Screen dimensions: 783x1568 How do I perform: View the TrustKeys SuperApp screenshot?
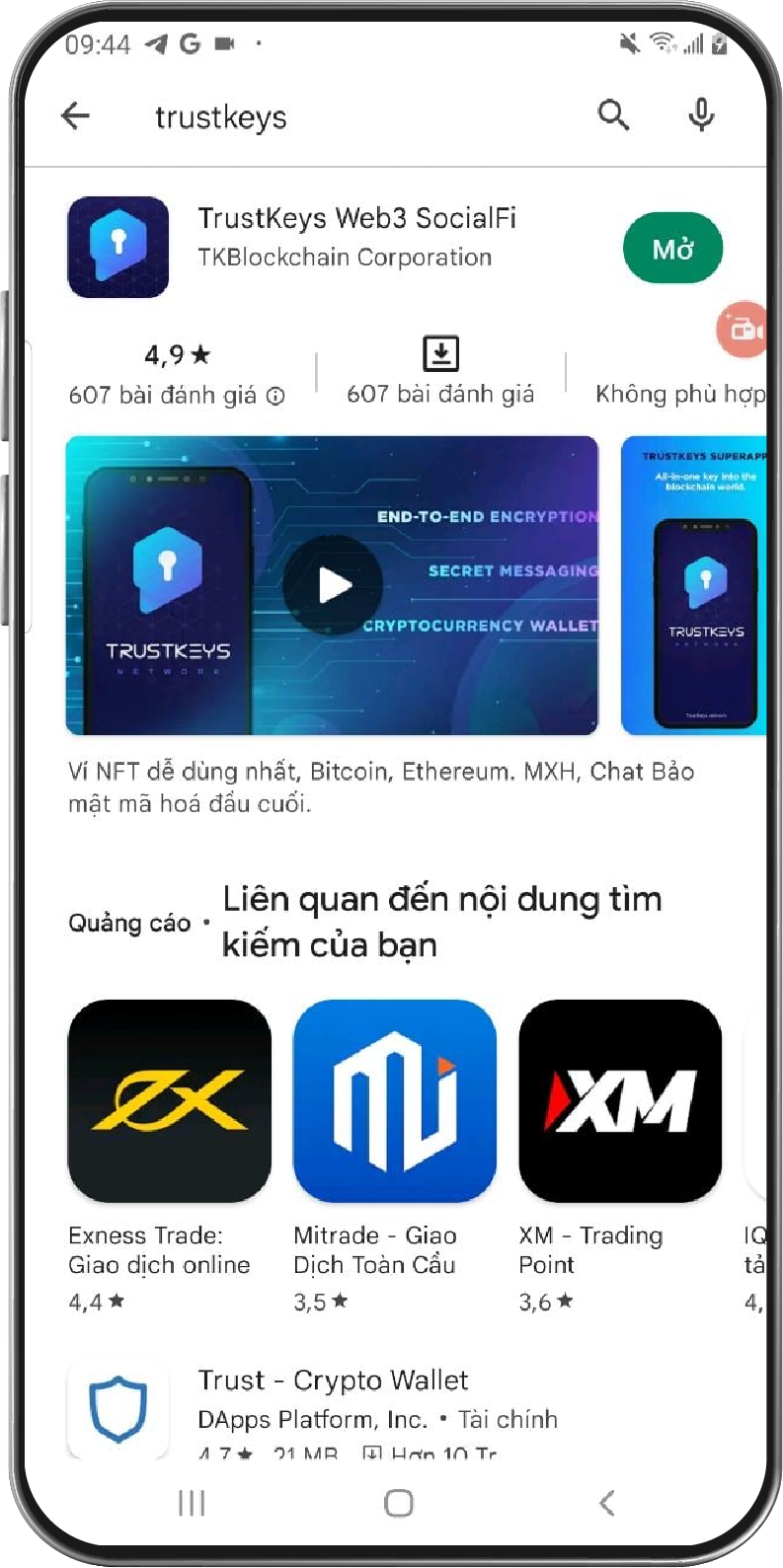pyautogui.click(x=693, y=585)
